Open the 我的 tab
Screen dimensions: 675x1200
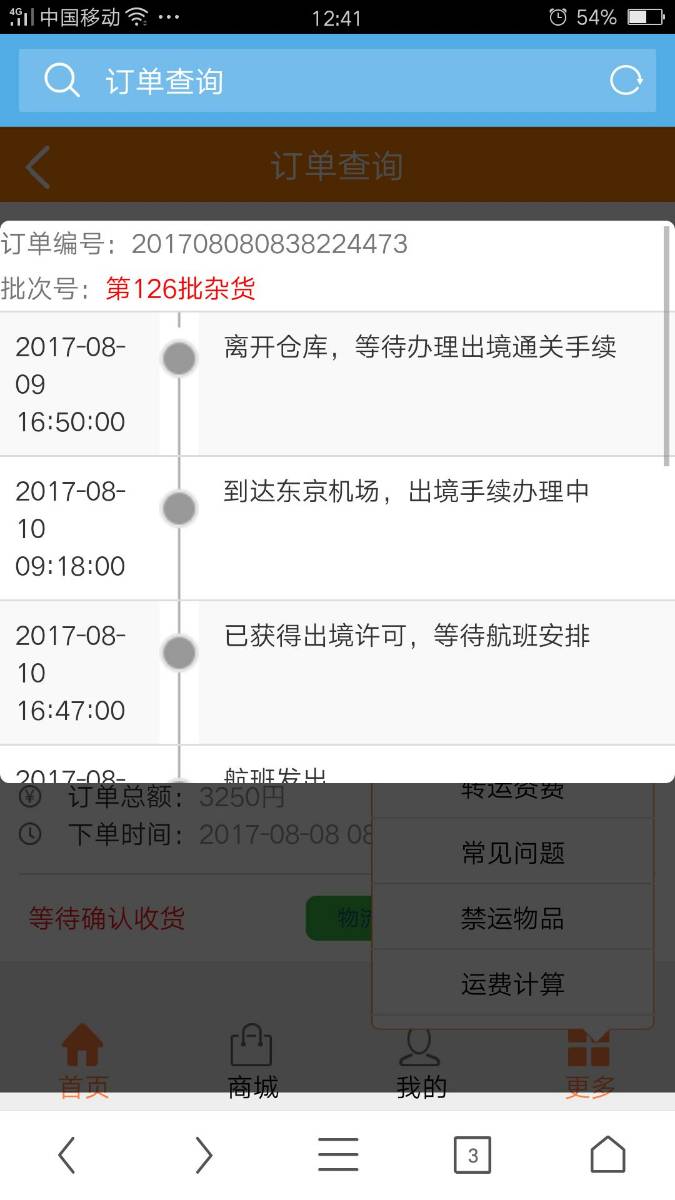point(421,1061)
